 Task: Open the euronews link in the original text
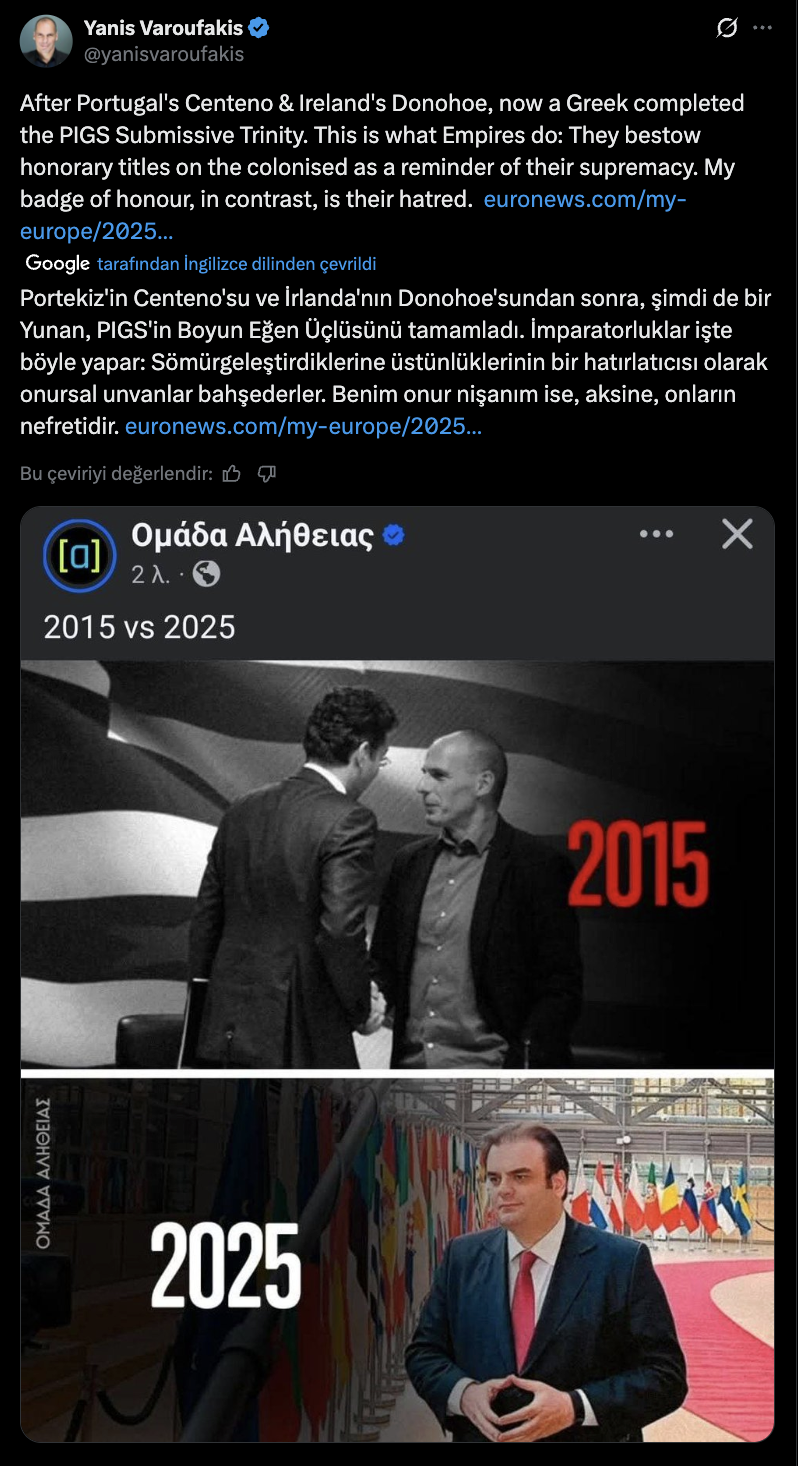584,199
